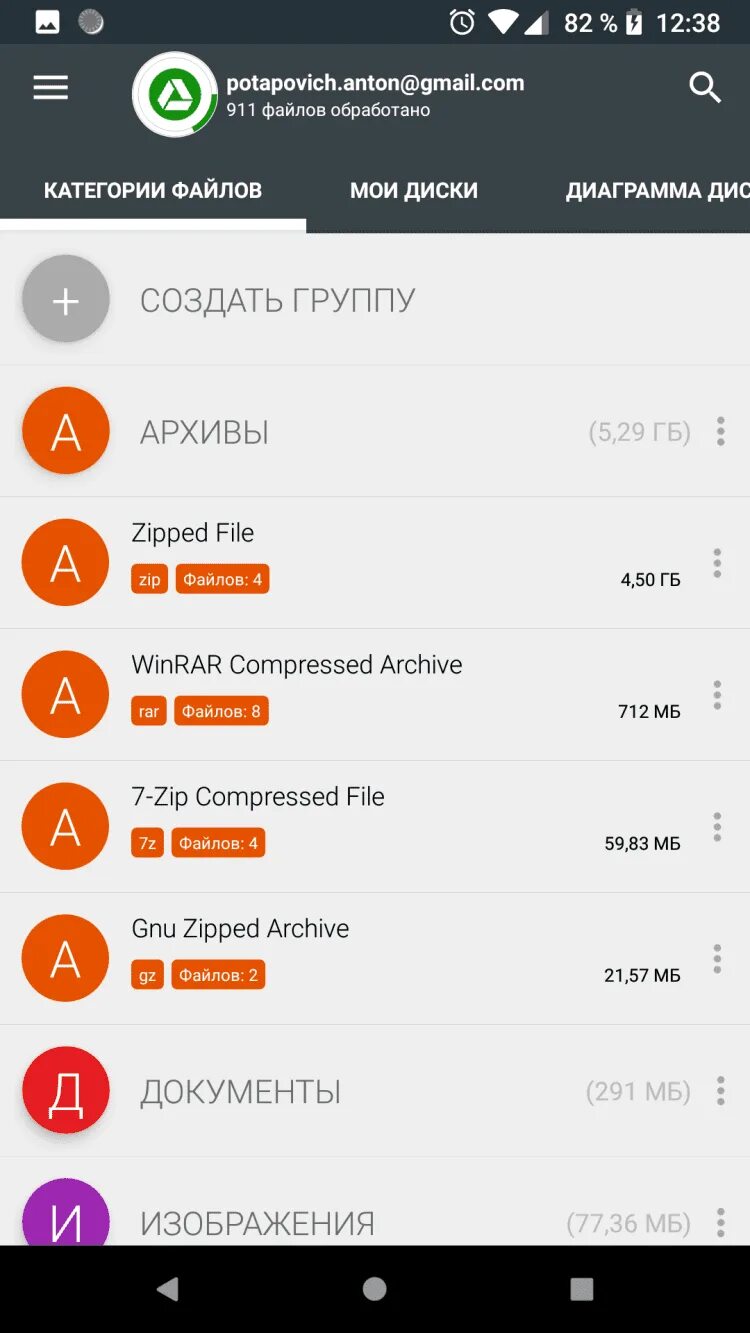Image resolution: width=750 pixels, height=1333 pixels.
Task: Tap the red Д icon for ДОКУМЕНТЫ
Action: (65, 1090)
